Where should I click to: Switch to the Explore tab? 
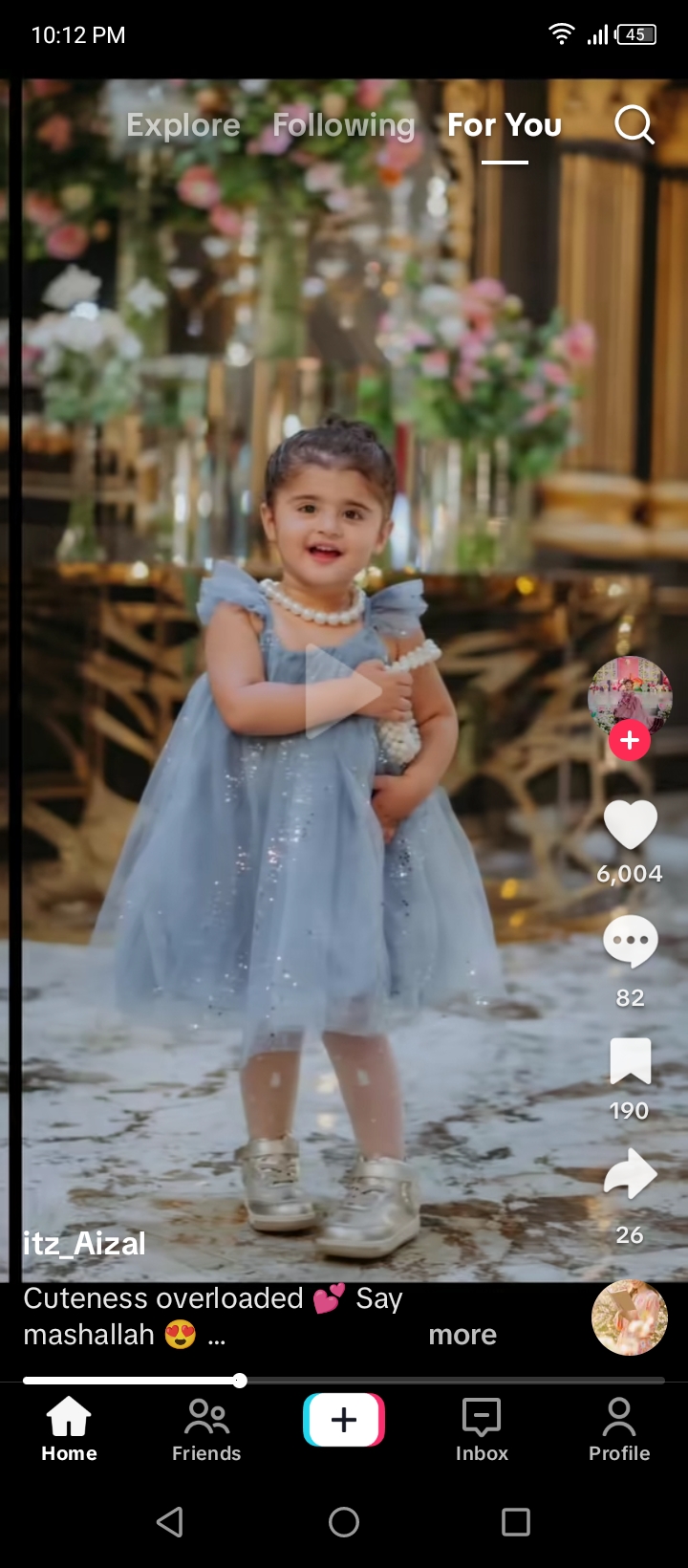point(183,125)
